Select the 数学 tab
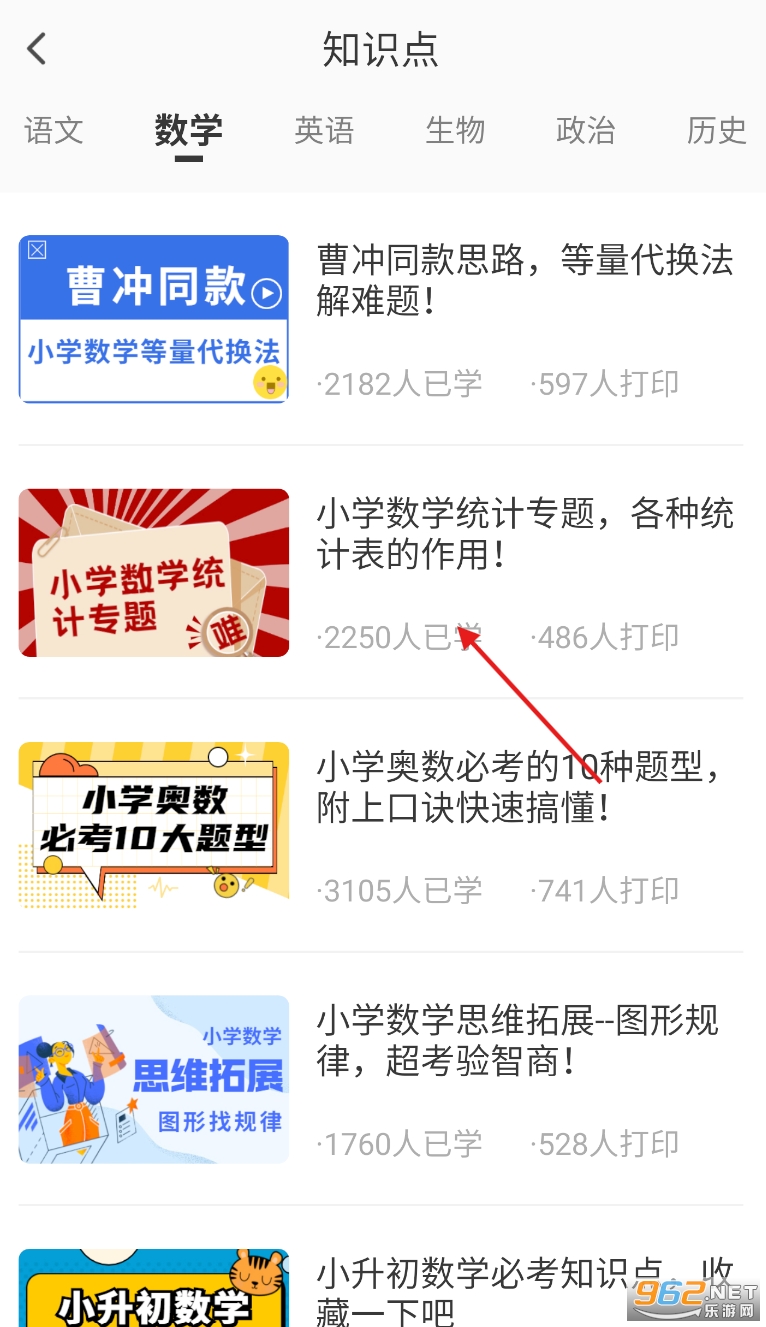The height and width of the screenshot is (1327, 766). 188,131
